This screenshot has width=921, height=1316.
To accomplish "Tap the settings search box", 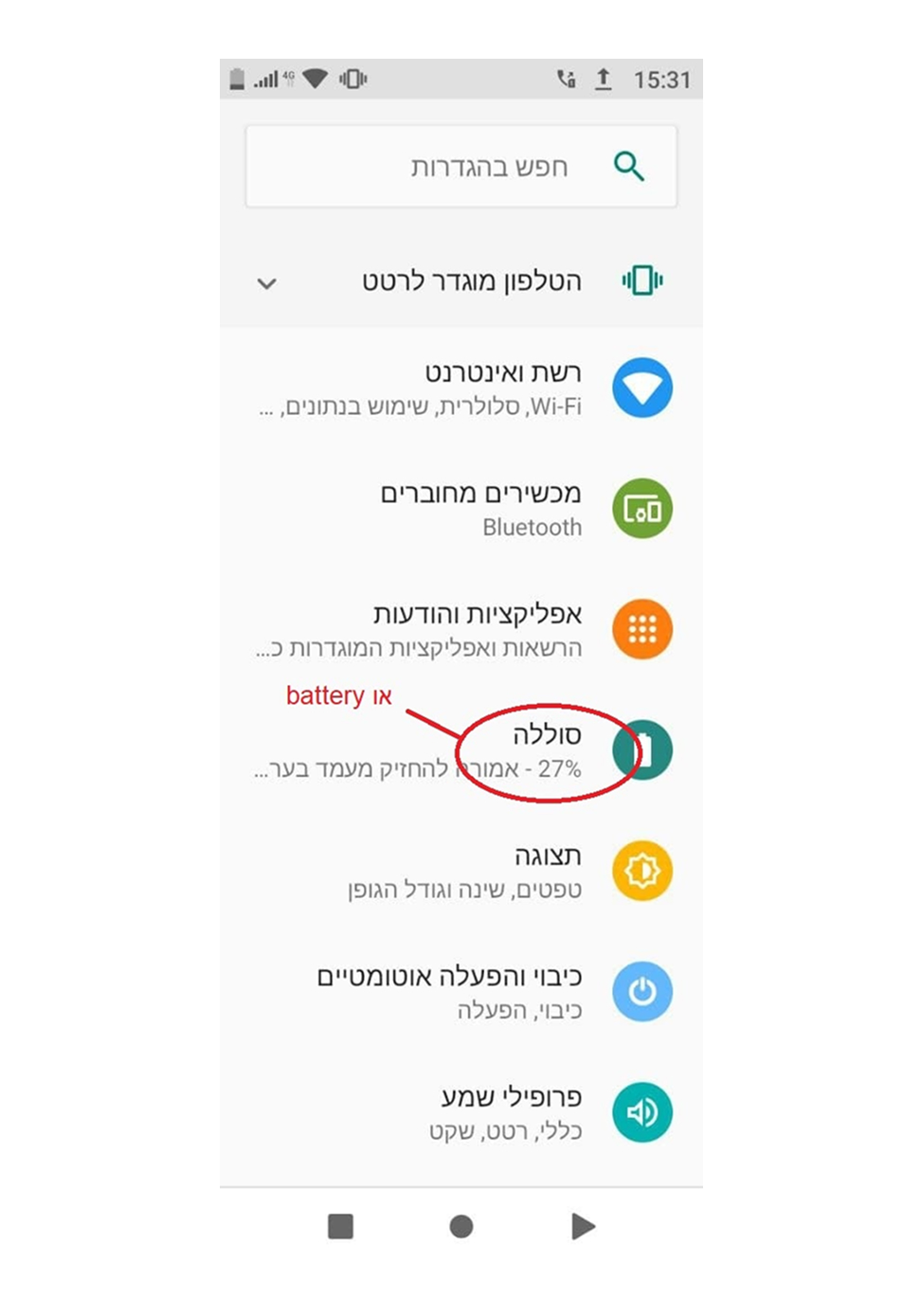I will (x=461, y=167).
